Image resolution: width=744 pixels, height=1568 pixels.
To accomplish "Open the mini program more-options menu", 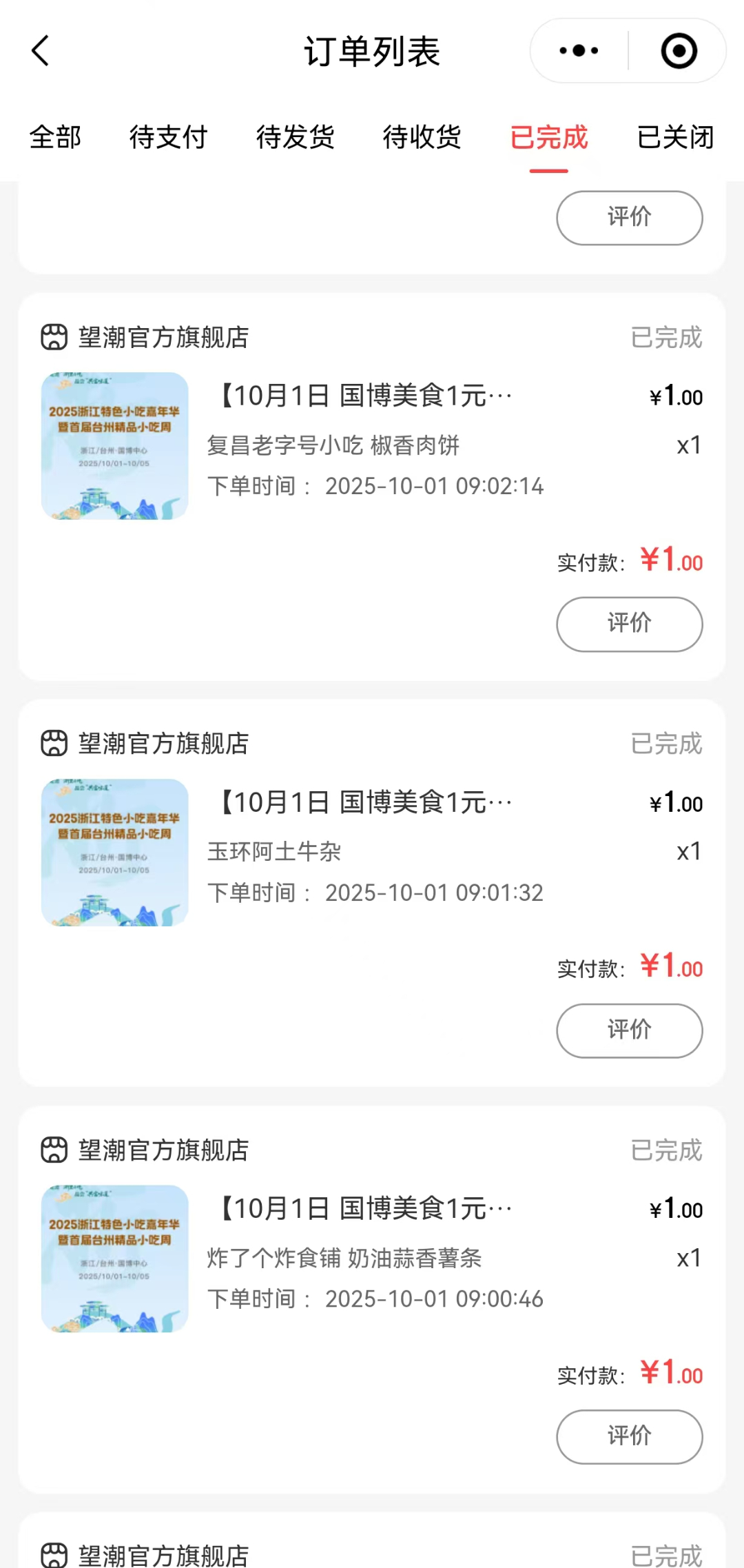I will 579,51.
